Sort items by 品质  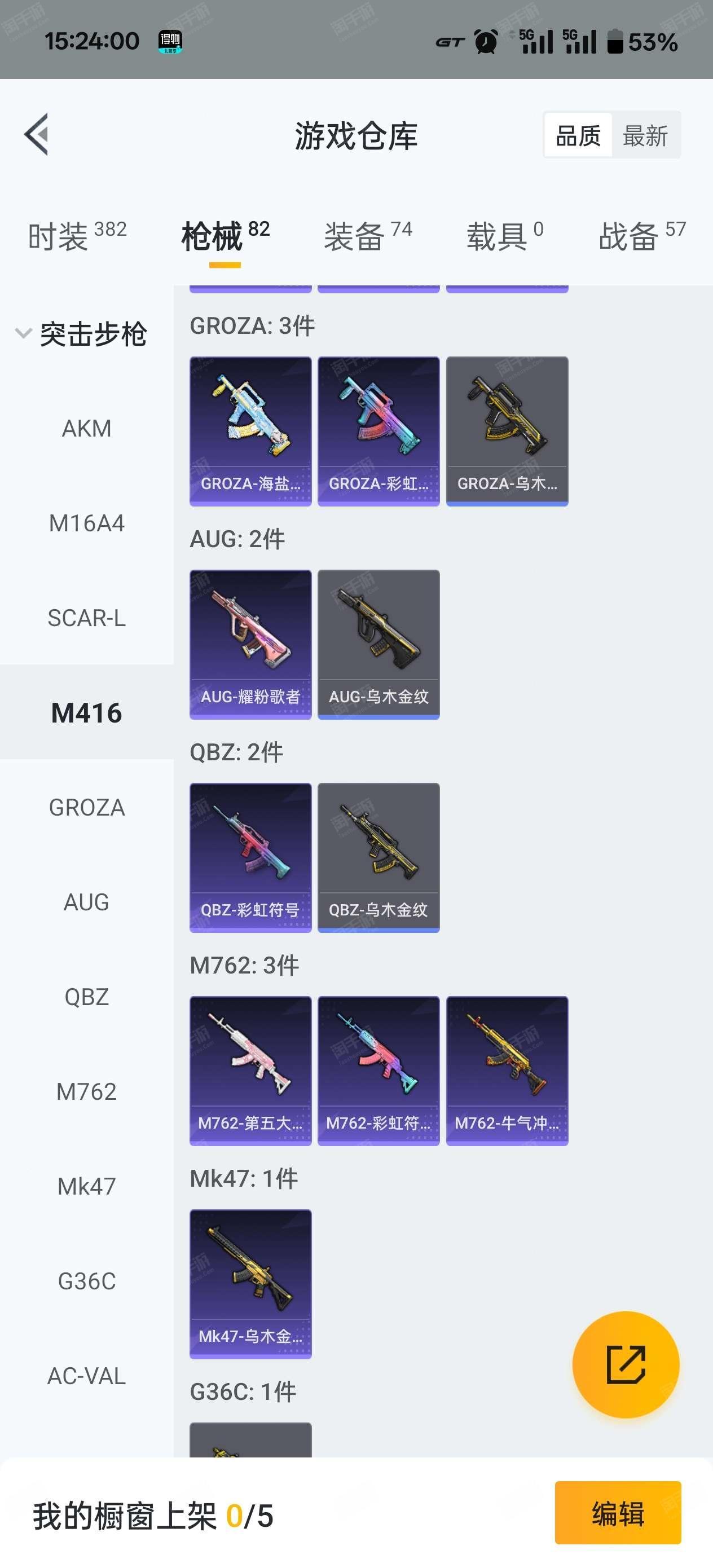[578, 135]
